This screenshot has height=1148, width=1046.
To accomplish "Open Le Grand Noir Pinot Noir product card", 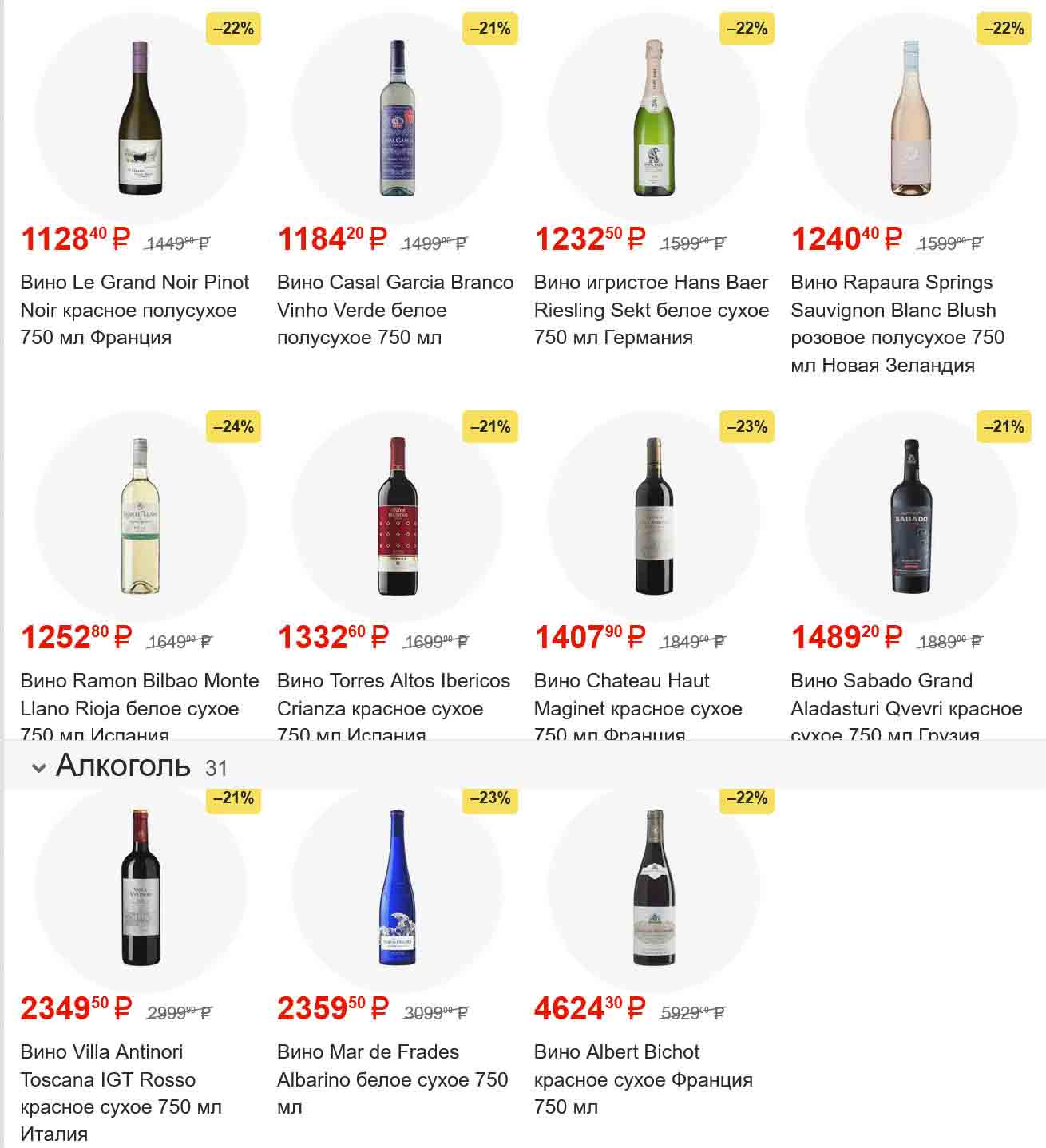I will (x=141, y=118).
